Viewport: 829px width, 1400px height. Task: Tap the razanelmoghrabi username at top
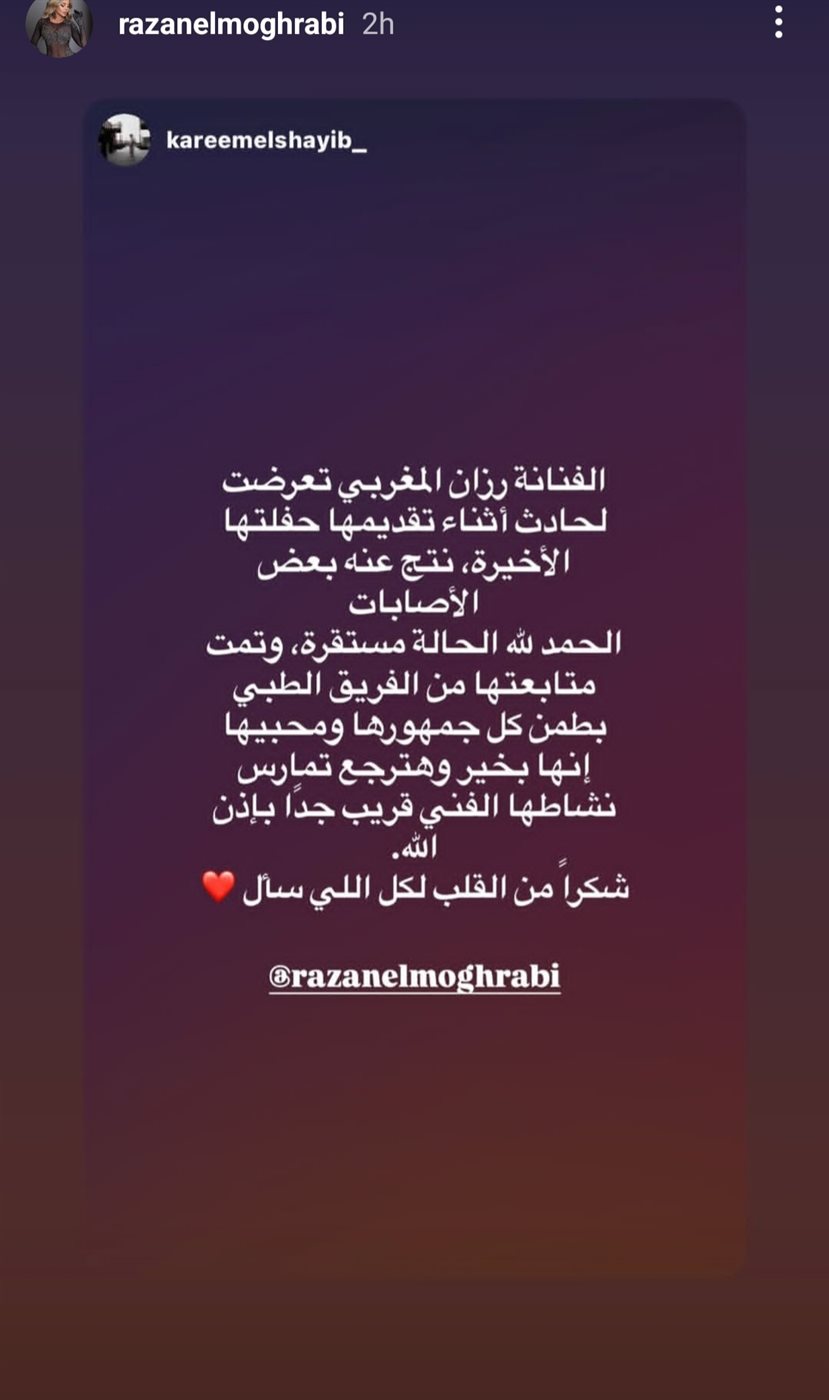pyautogui.click(x=231, y=25)
